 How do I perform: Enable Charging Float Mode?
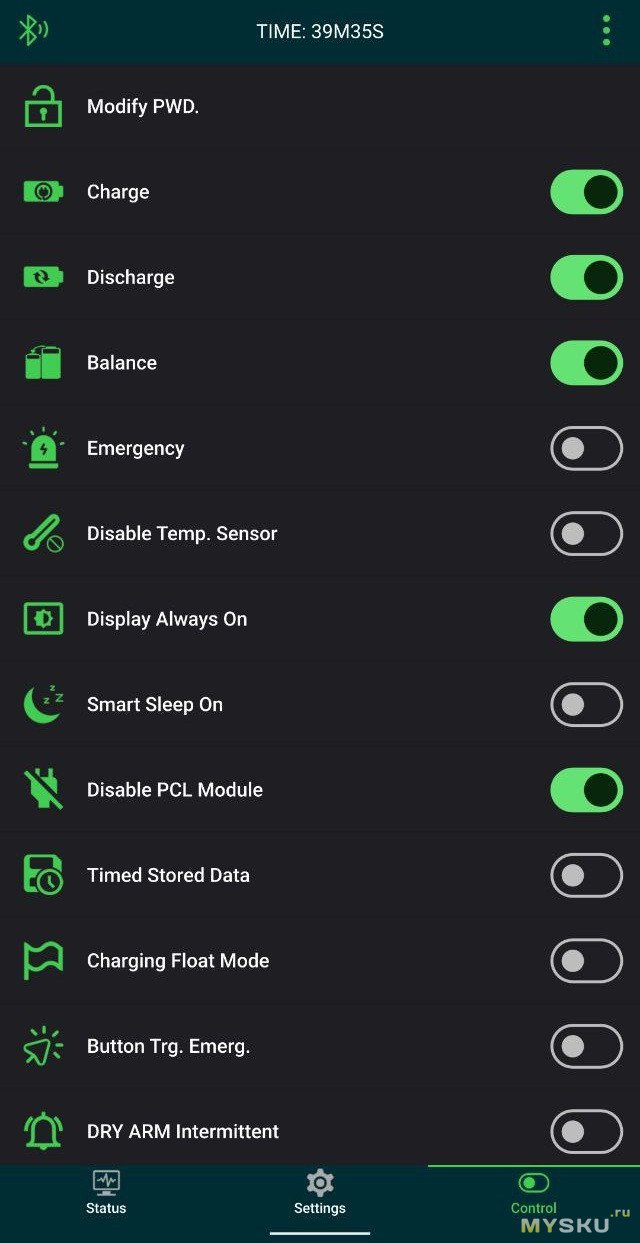(586, 960)
